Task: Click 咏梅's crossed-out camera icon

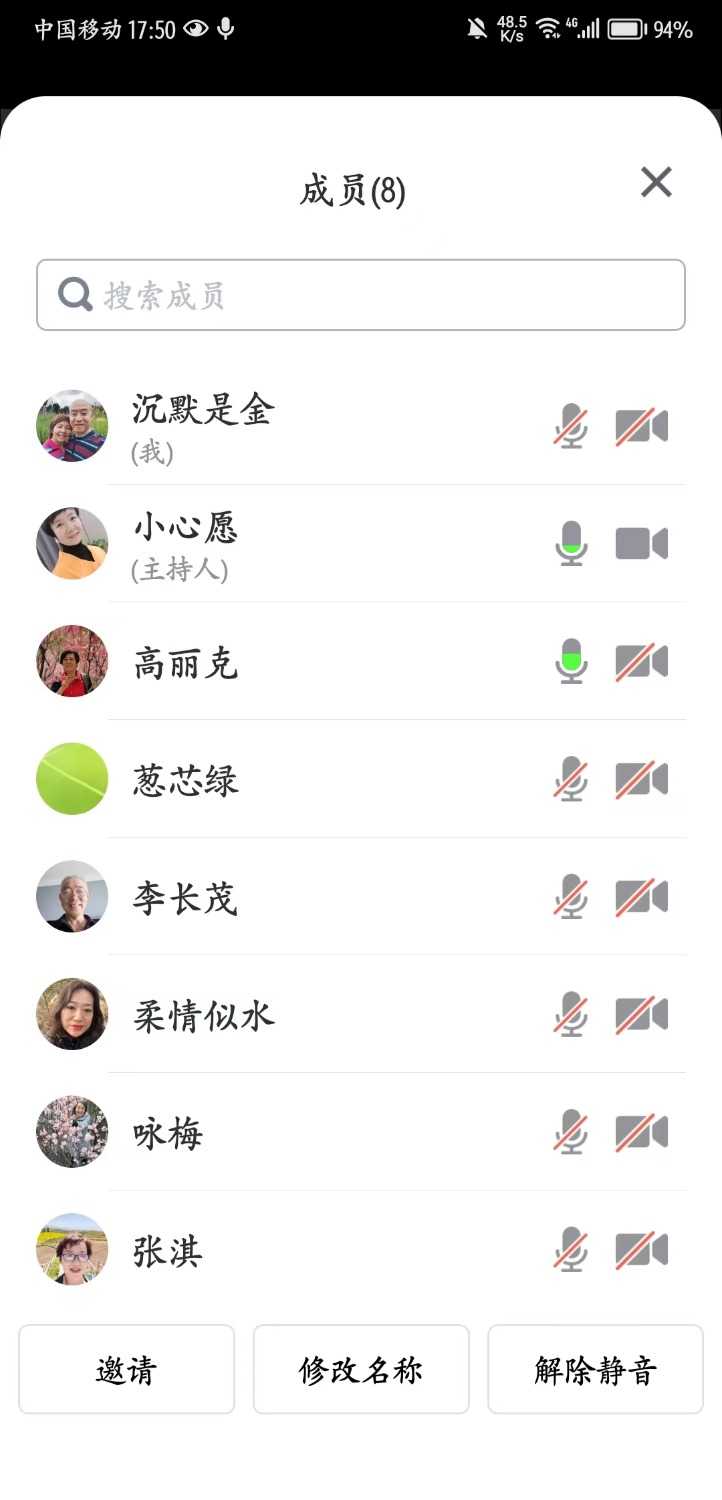Action: click(643, 1132)
